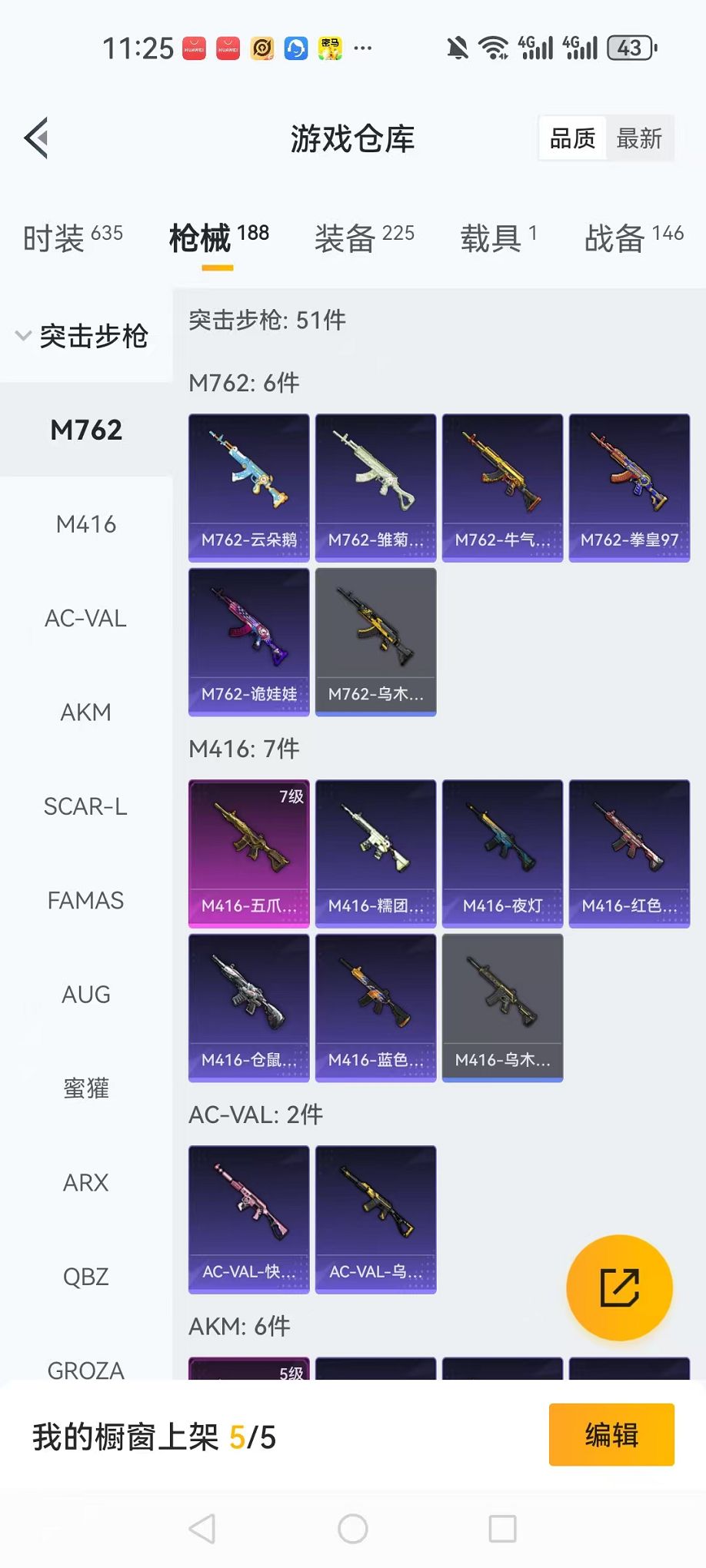The width and height of the screenshot is (706, 1568).
Task: Tap the system home button
Action: pyautogui.click(x=353, y=1529)
